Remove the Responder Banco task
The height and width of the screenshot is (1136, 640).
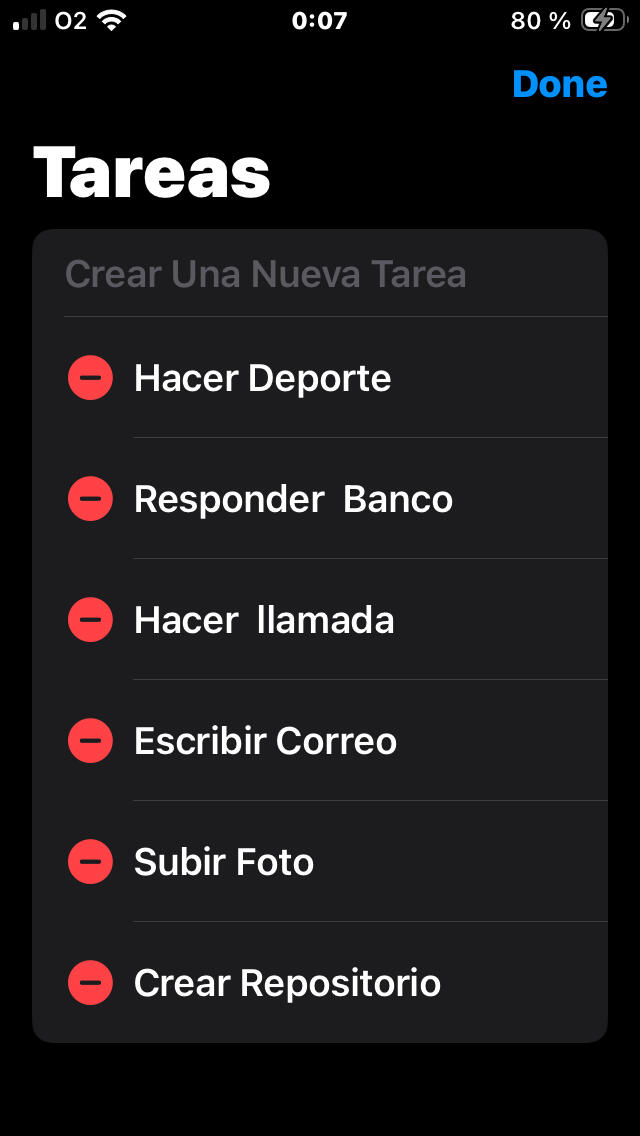(90, 499)
